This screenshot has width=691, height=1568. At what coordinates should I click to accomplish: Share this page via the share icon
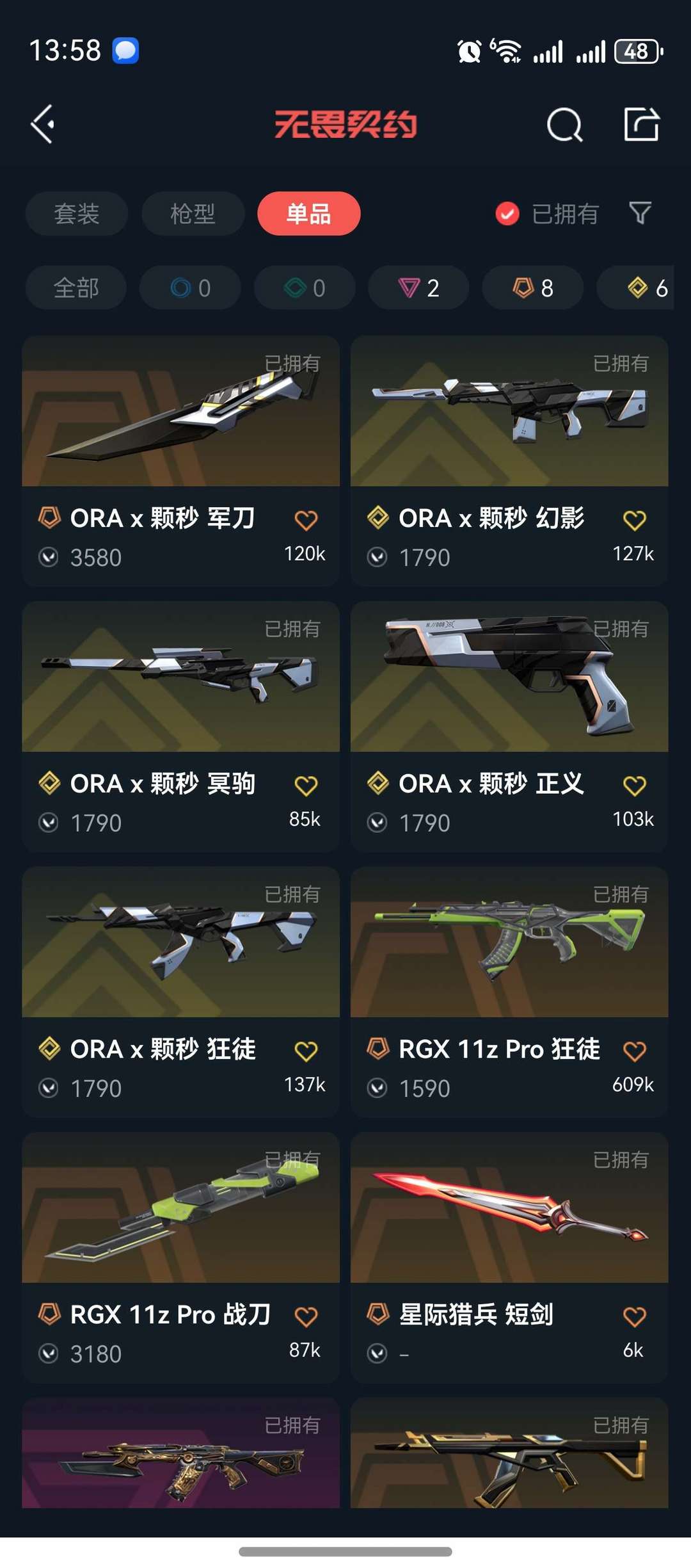click(641, 124)
